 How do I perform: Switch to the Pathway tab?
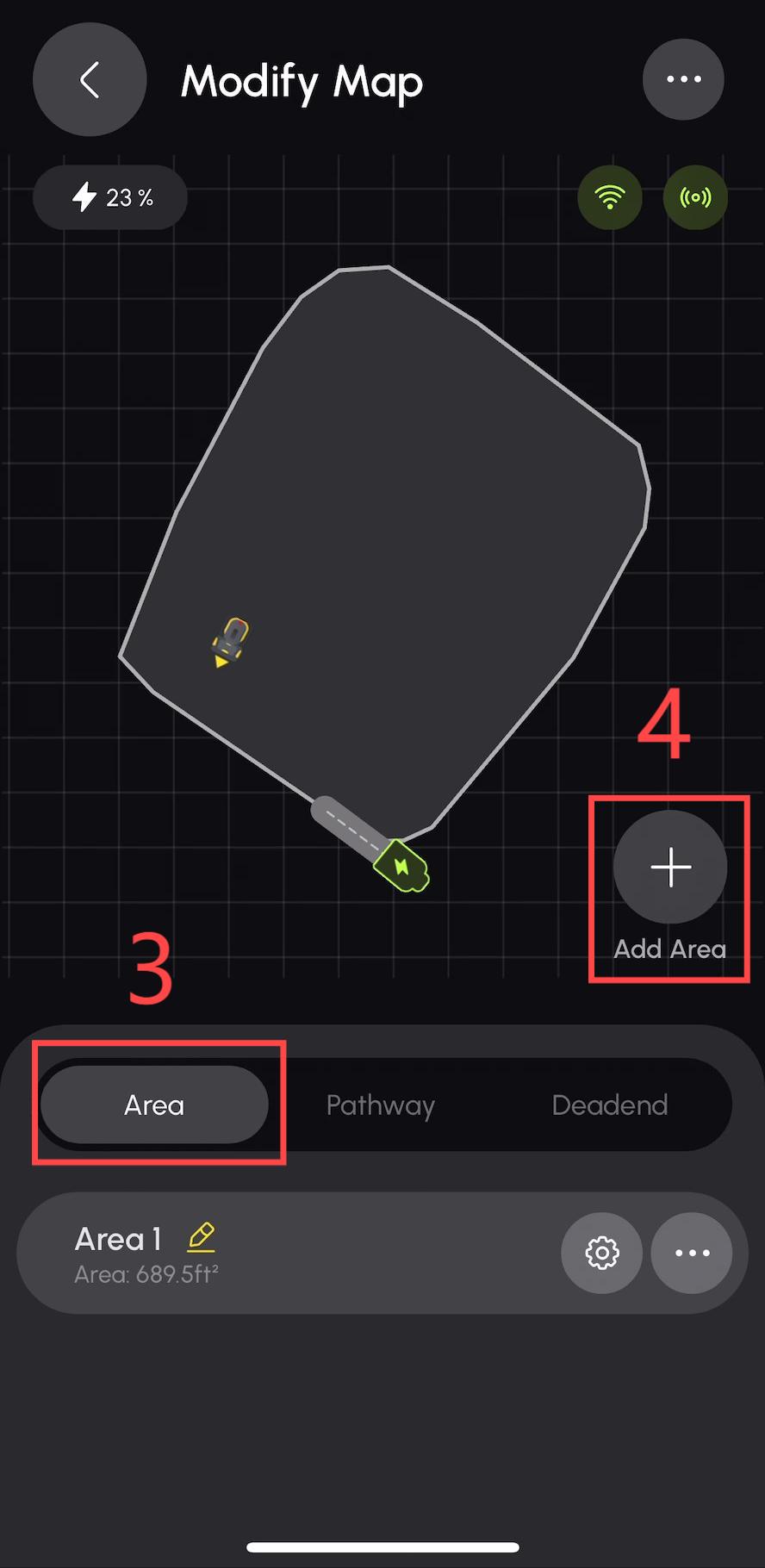tap(381, 1105)
